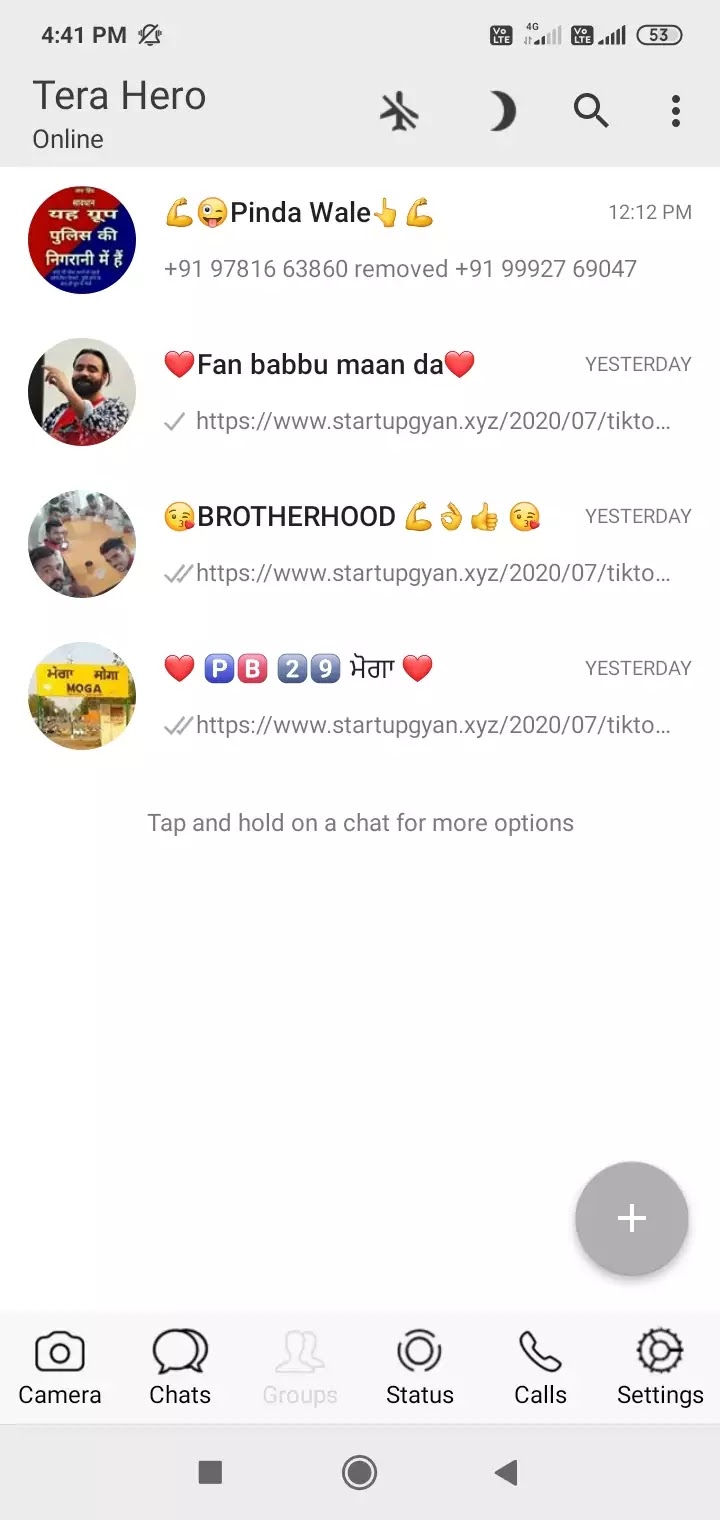Toggle the airplane mode icon
The image size is (720, 1520).
(x=400, y=112)
